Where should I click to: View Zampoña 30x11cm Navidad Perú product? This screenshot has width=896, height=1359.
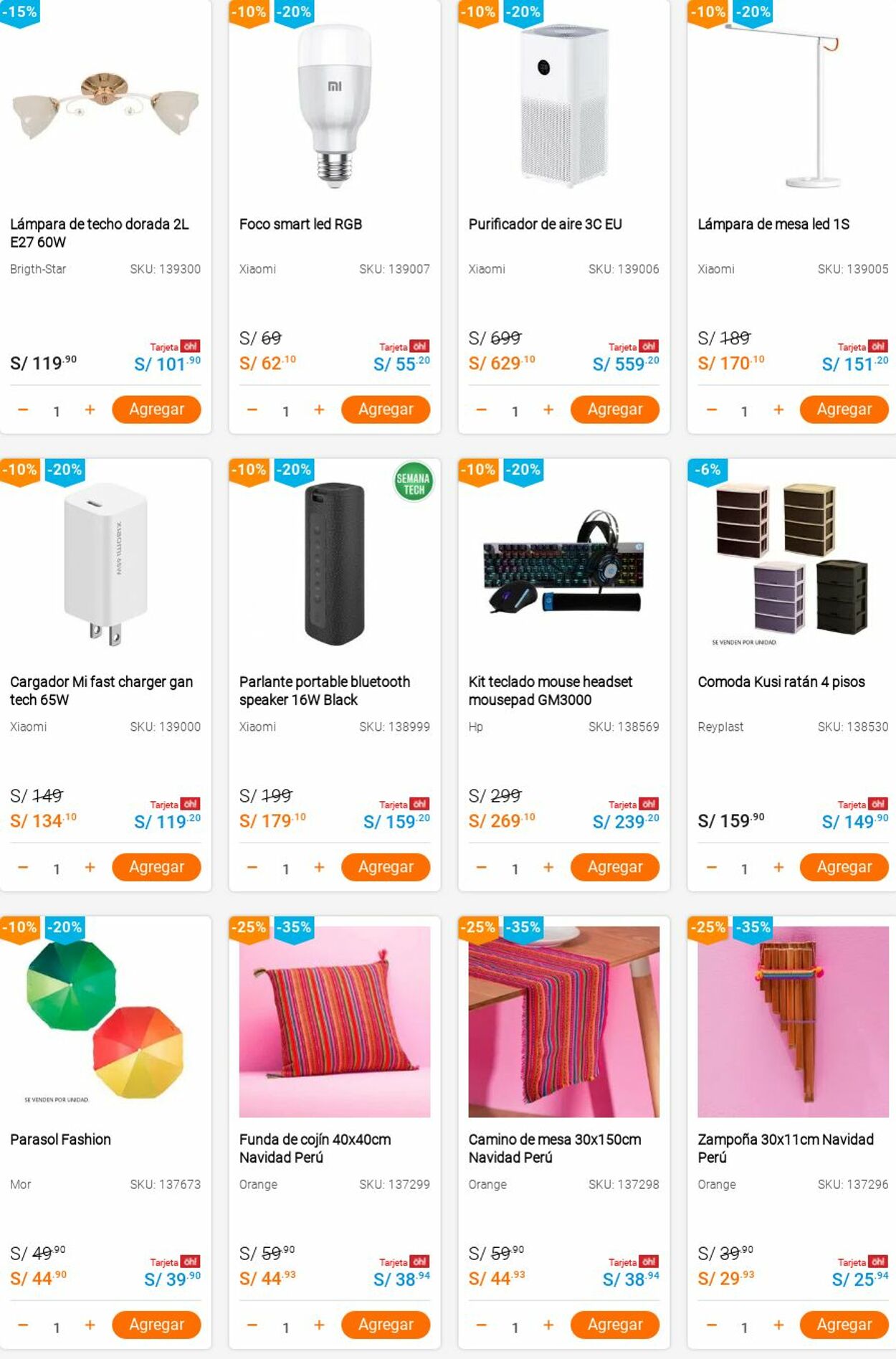tap(785, 1147)
